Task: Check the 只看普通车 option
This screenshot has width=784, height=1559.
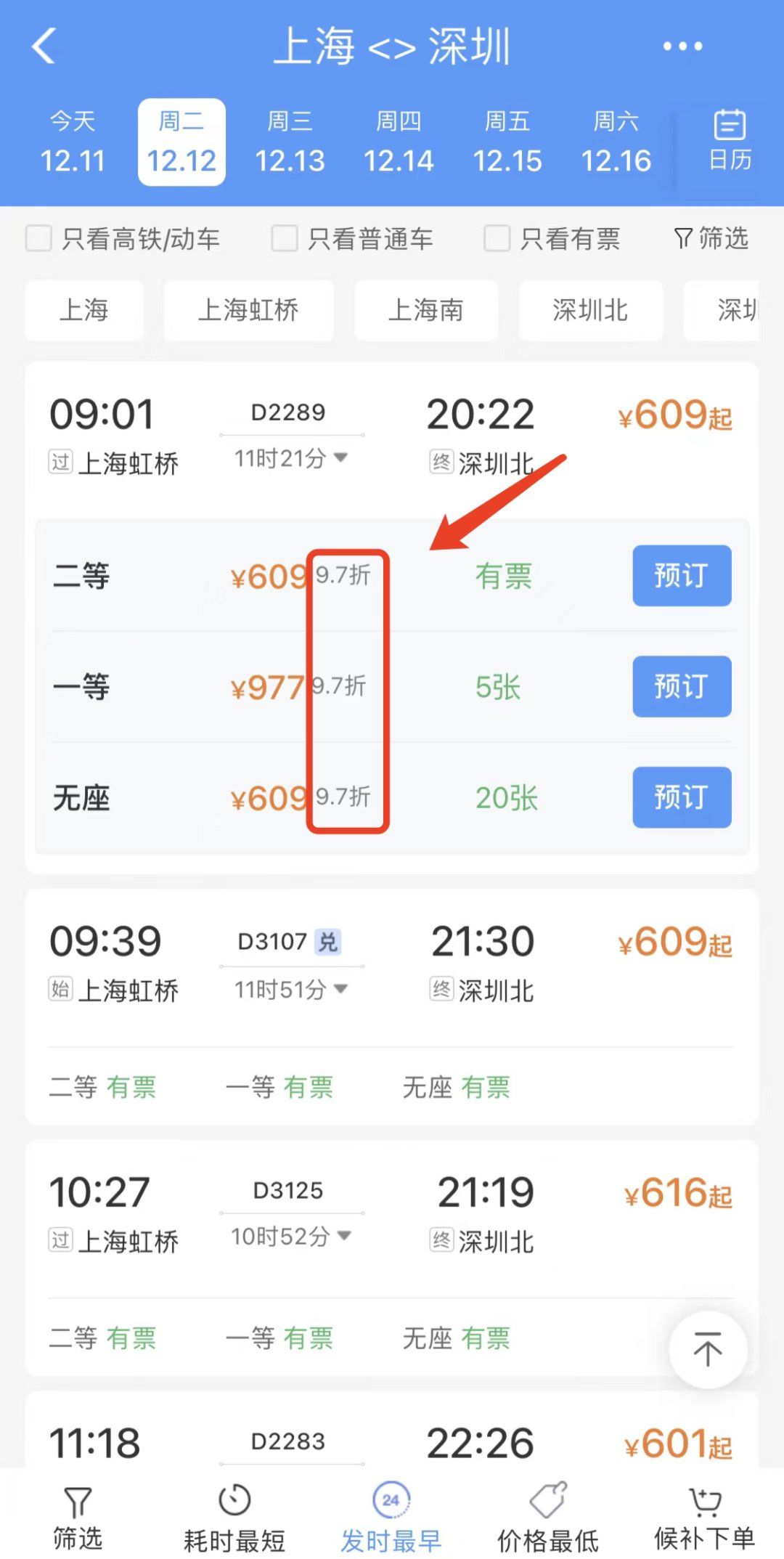Action: [x=284, y=239]
